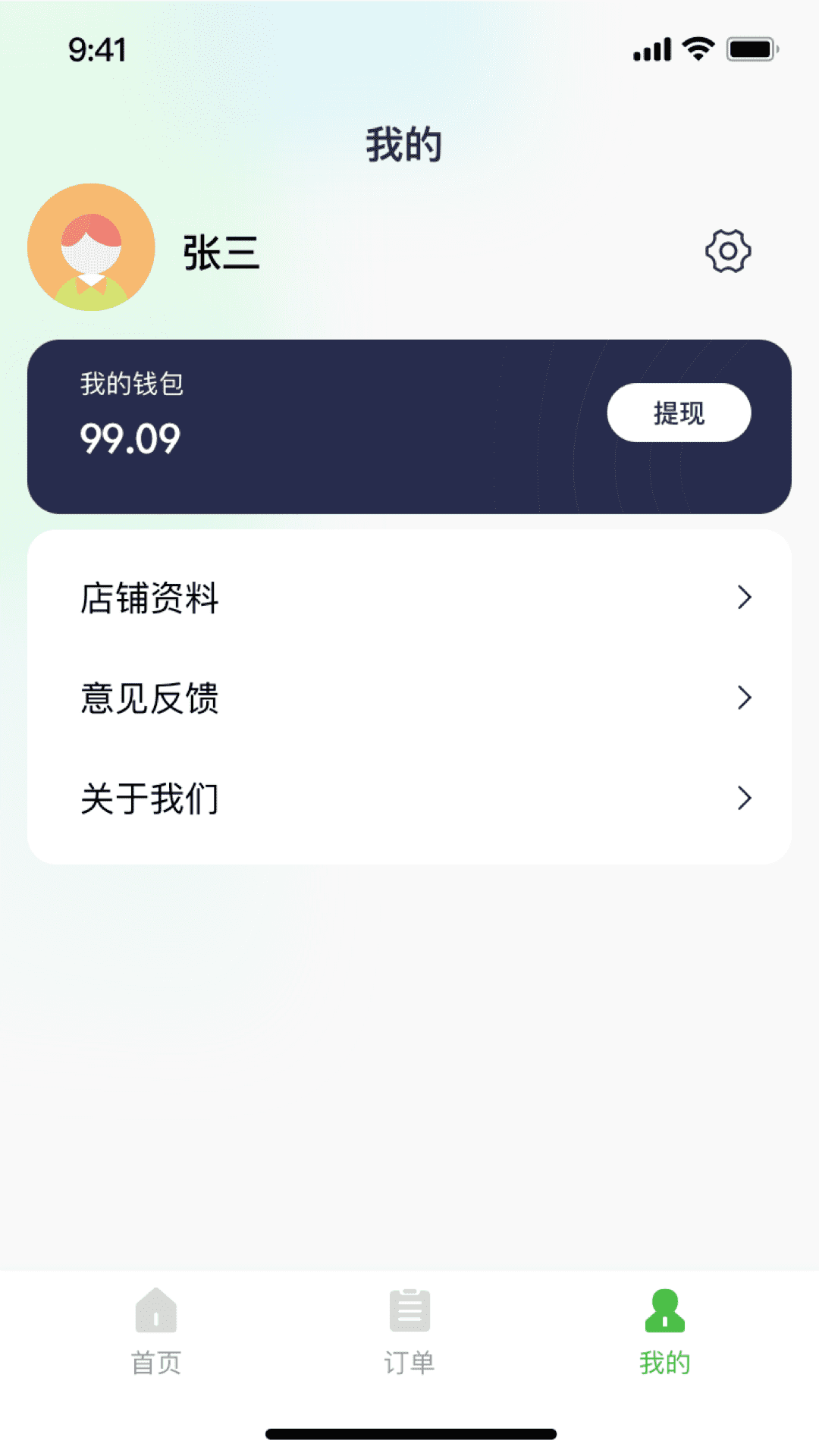The image size is (819, 1456).
Task: Tap the wallet balance 99.09
Action: (129, 438)
